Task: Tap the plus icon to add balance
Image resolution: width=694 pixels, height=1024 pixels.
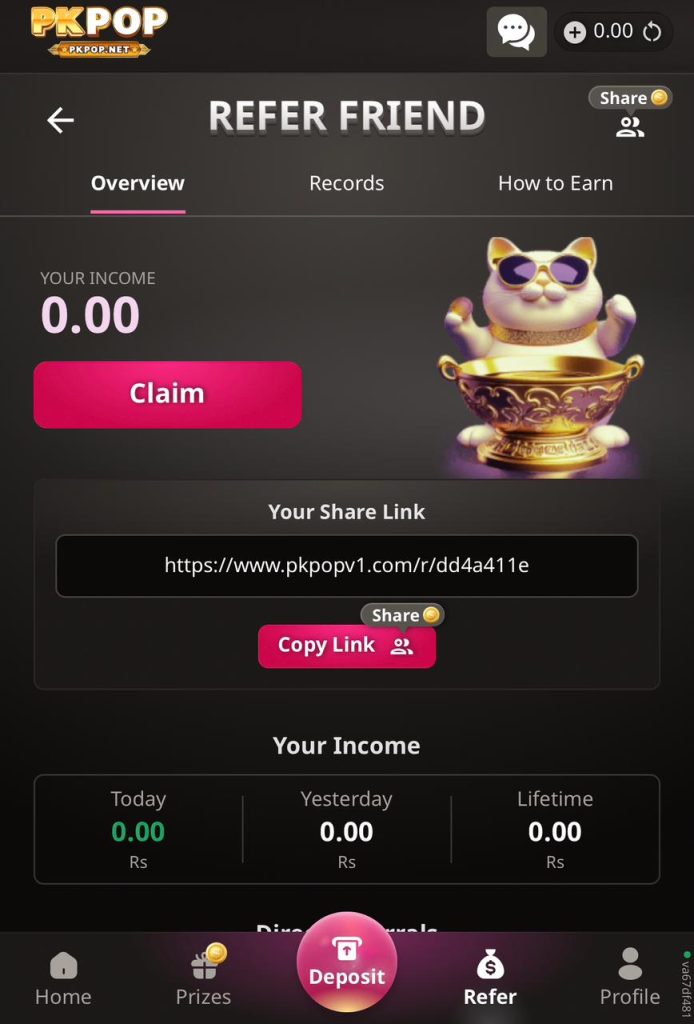Action: coord(575,32)
